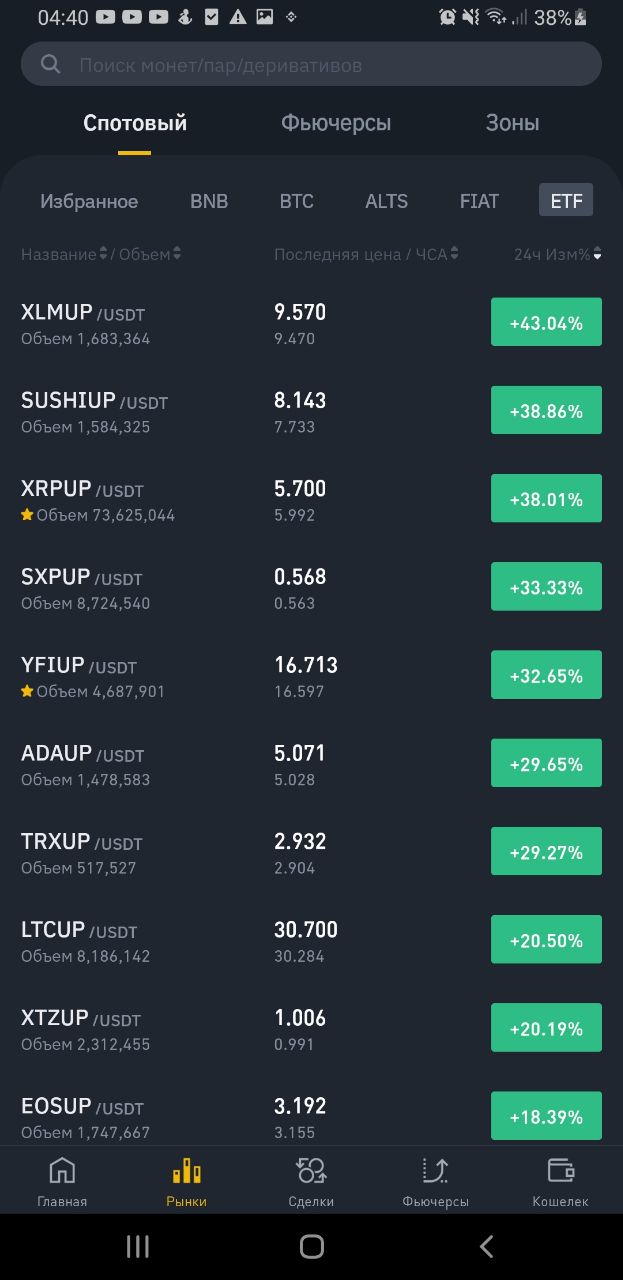This screenshot has width=623, height=1280.
Task: Select the FIAT market filter
Action: [x=479, y=201]
